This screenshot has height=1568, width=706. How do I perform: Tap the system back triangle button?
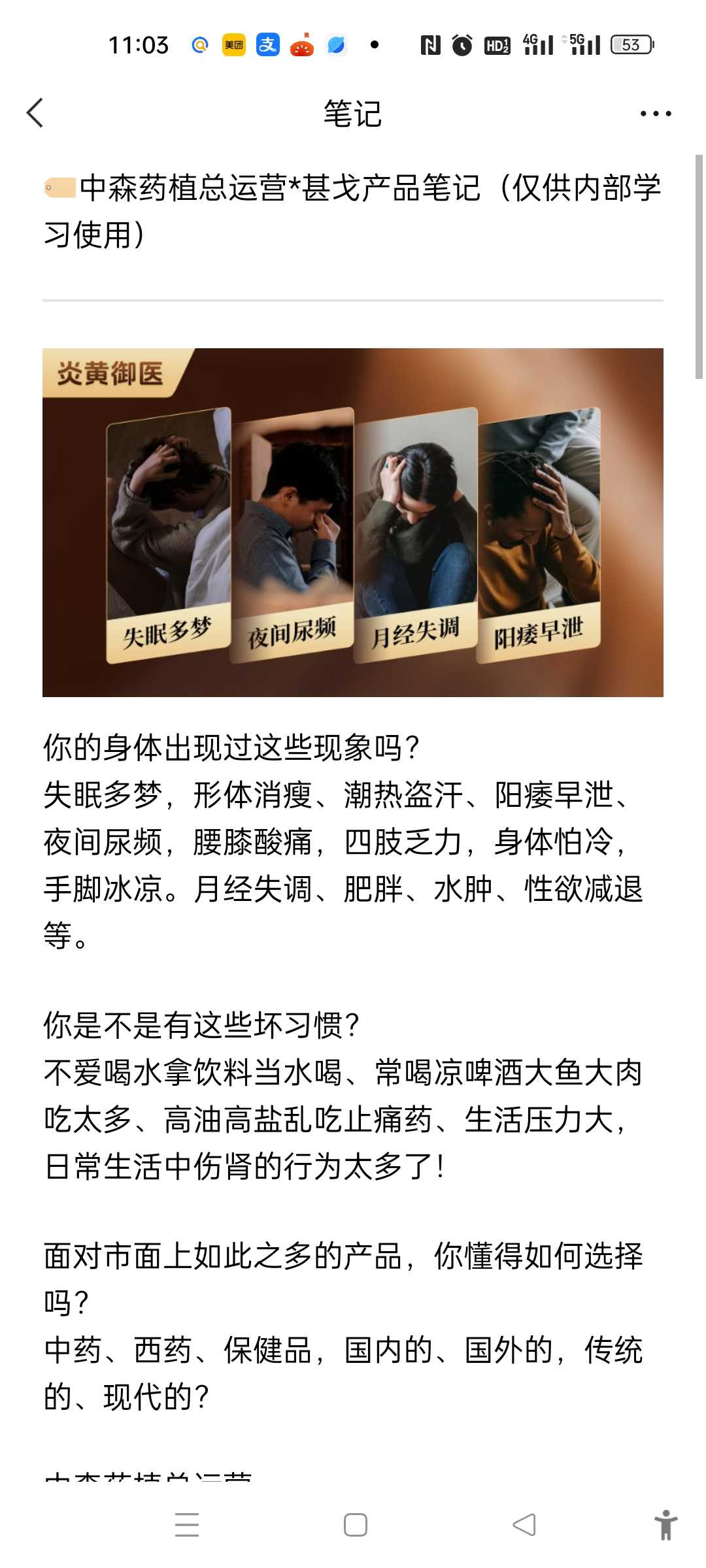[524, 1524]
